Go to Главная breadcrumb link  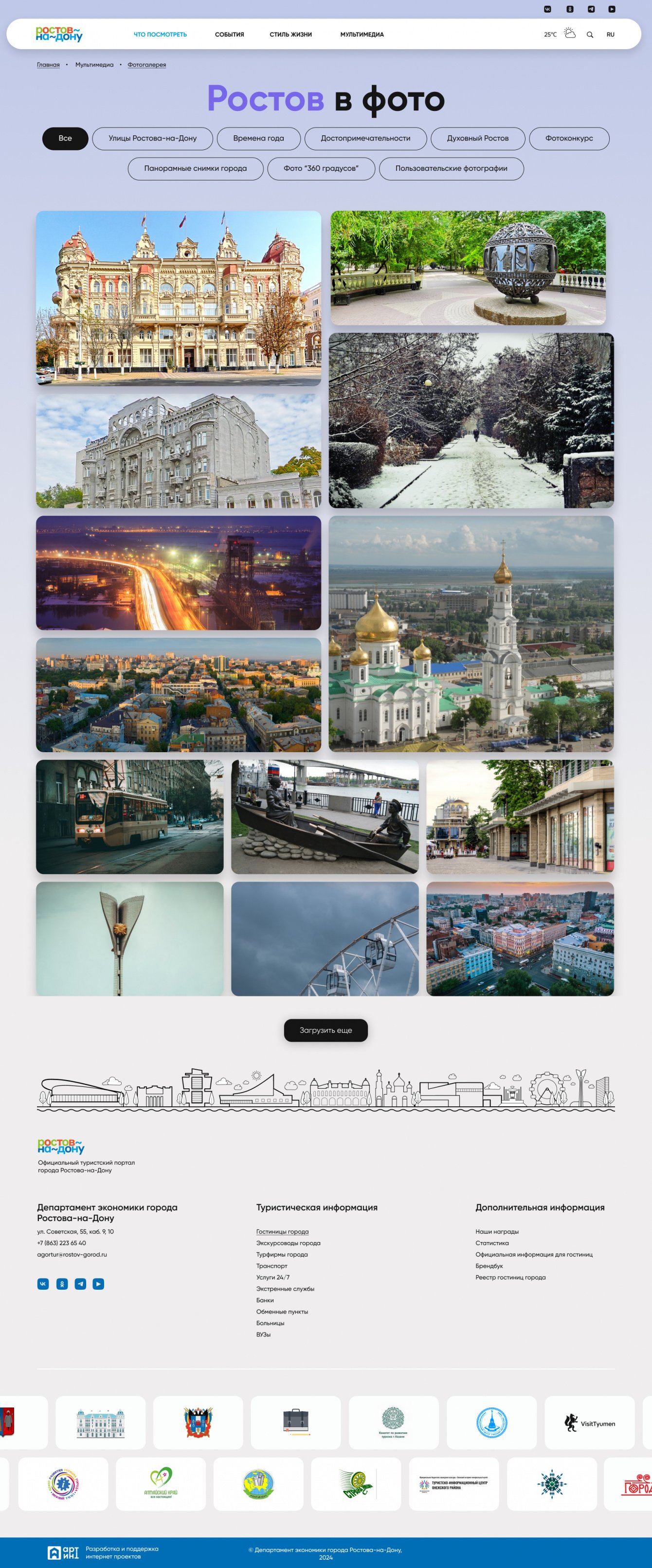pyautogui.click(x=48, y=65)
